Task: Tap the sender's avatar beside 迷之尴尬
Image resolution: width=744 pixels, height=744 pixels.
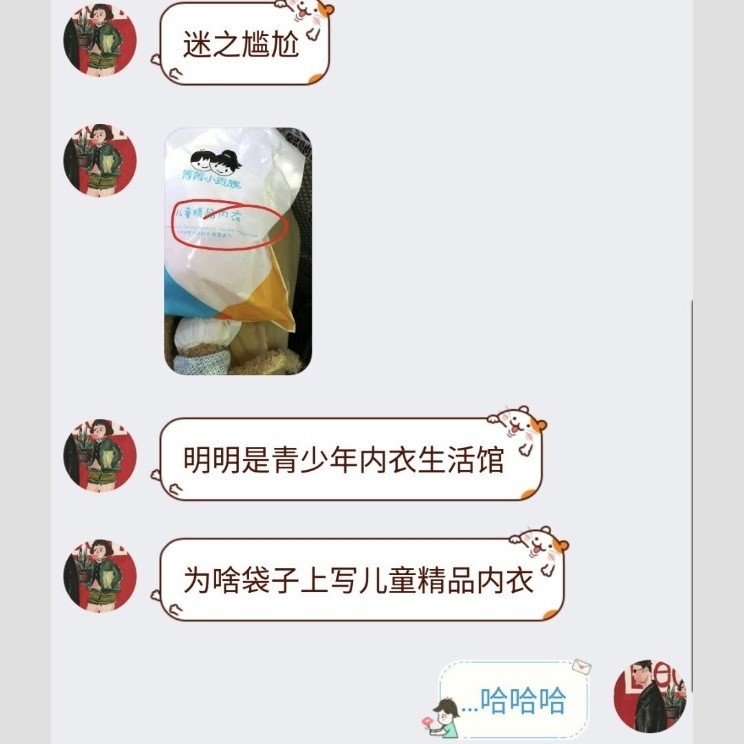Action: tap(100, 40)
